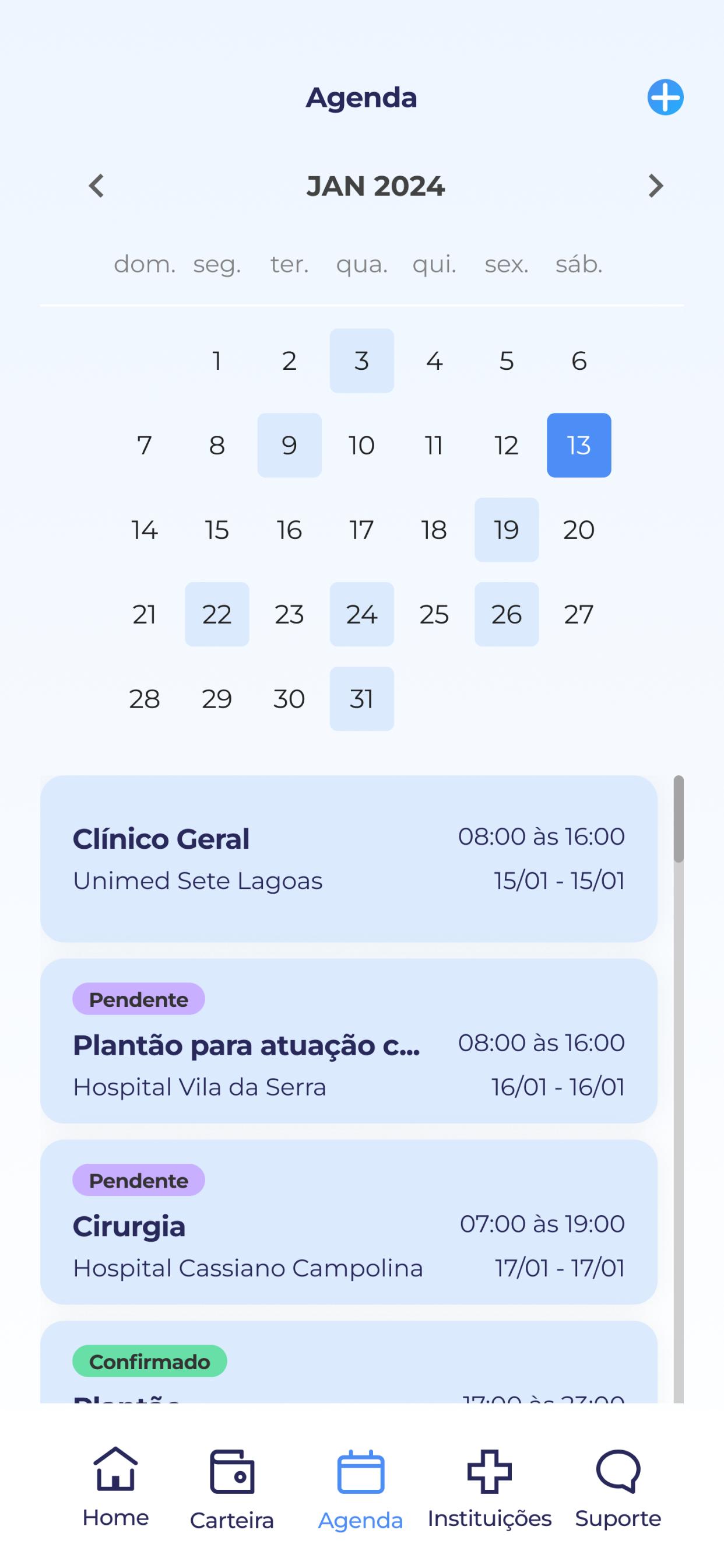Go to the Instituições tab
724x1568 pixels.
[x=490, y=1489]
